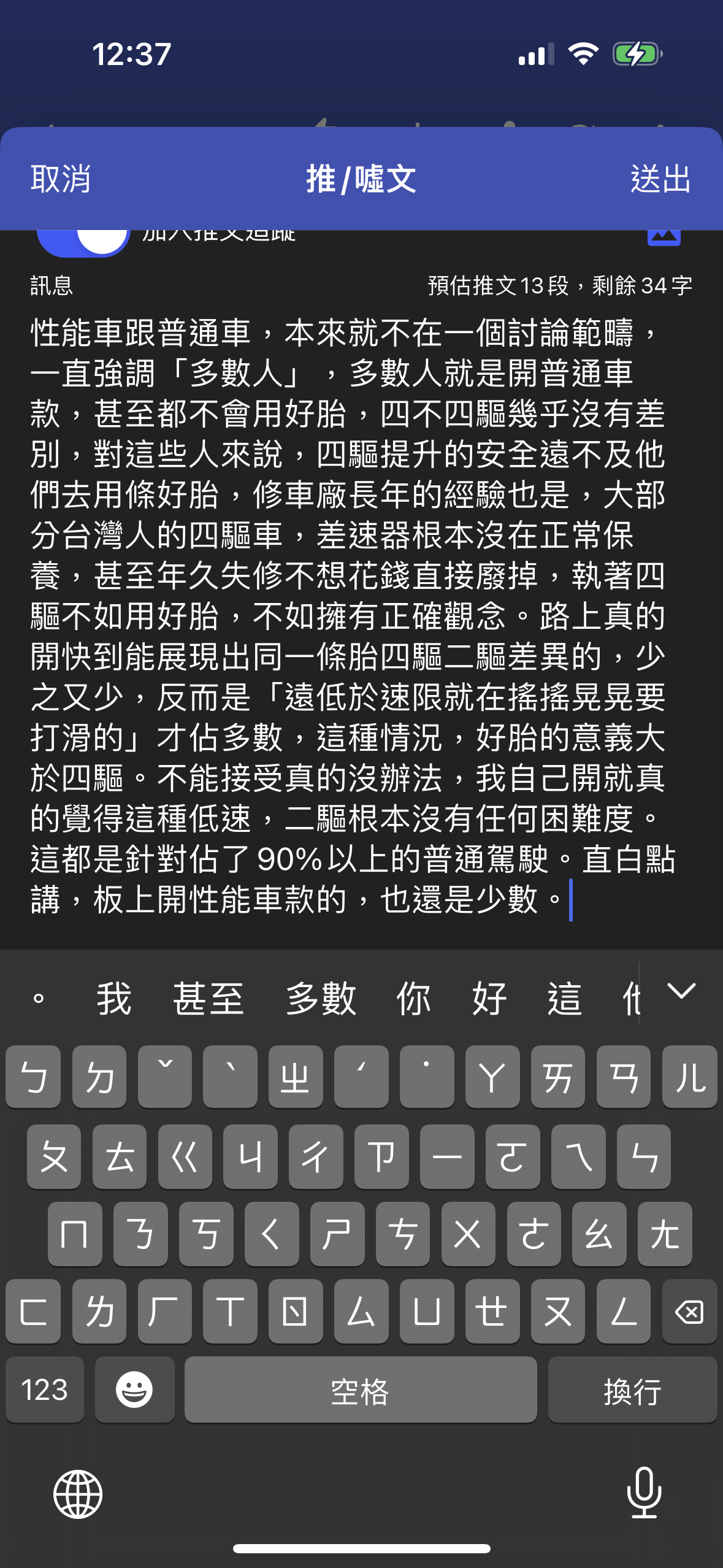Tap the image attachment icon
723x1568 pixels.
tap(664, 237)
